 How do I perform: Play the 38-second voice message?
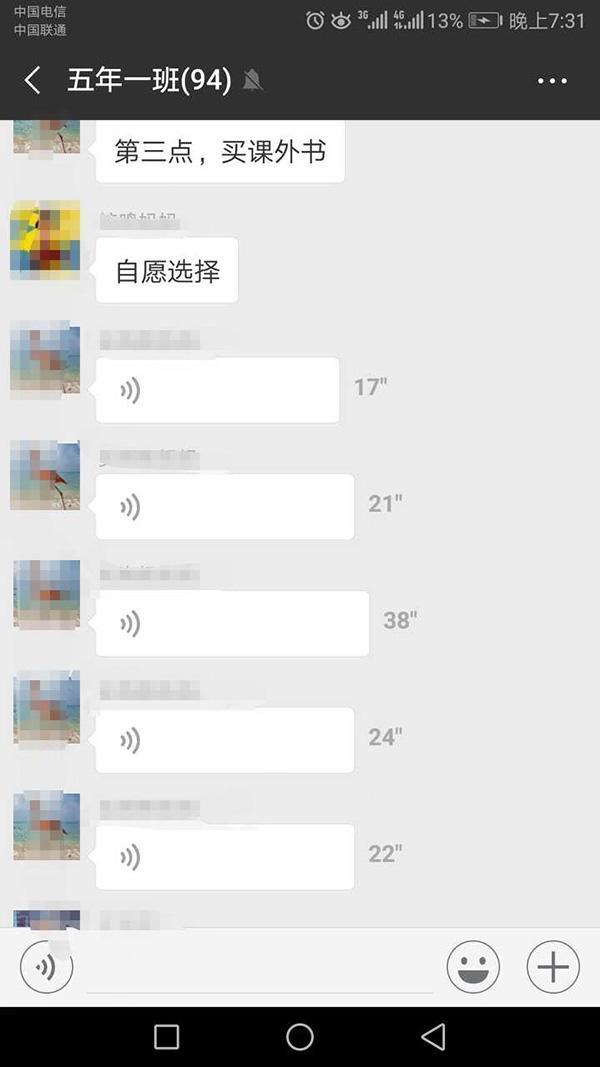coord(232,623)
